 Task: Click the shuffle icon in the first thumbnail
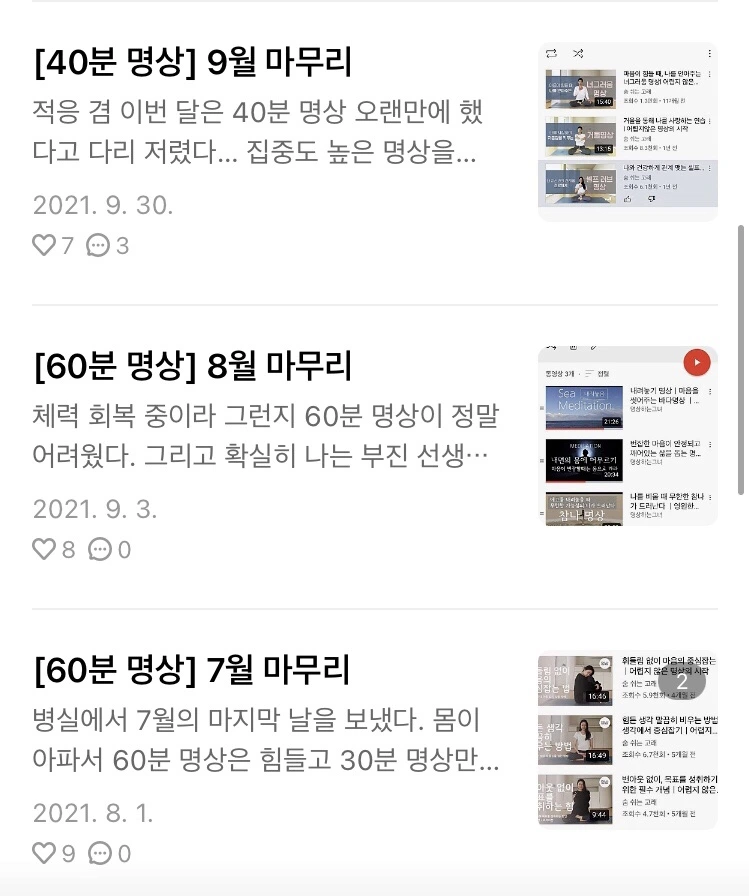click(578, 53)
